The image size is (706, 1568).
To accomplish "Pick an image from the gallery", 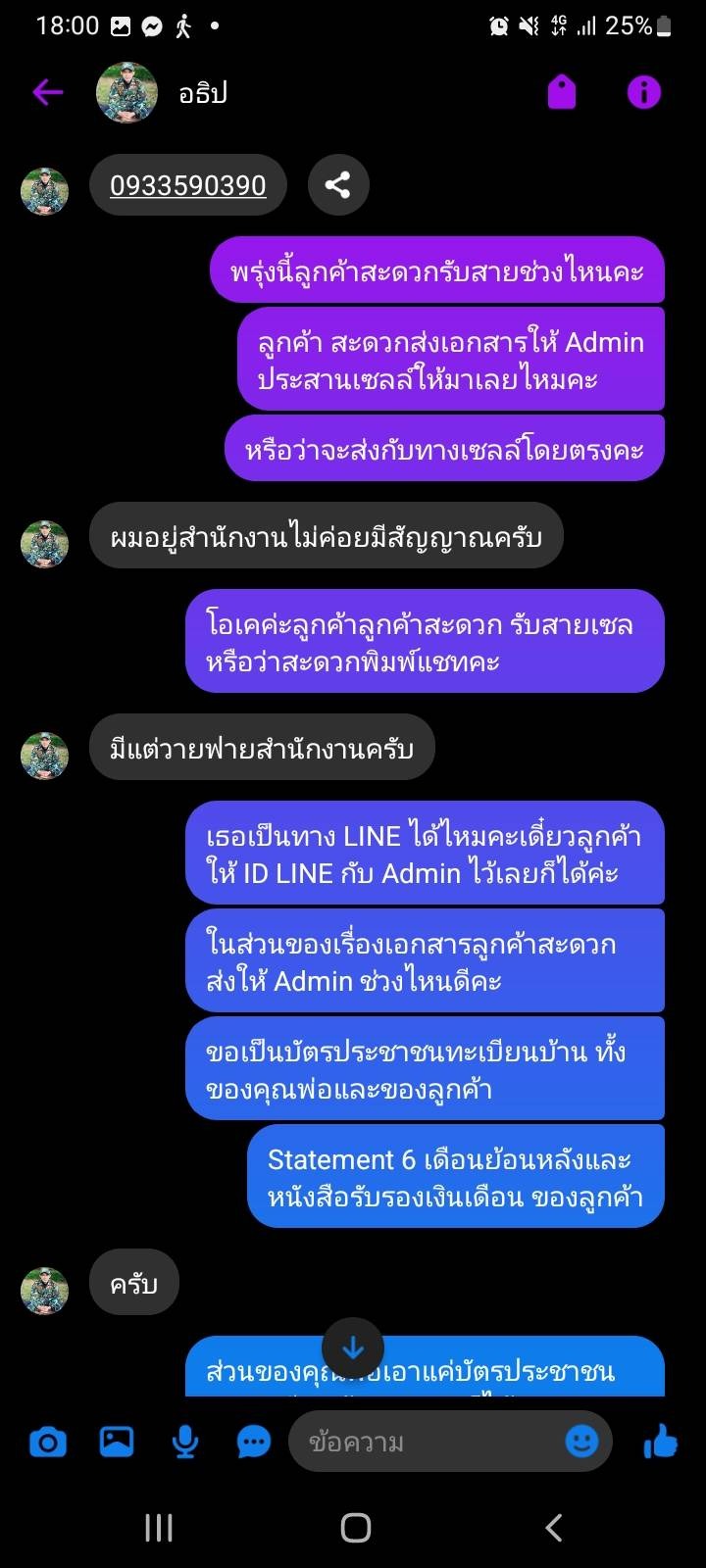I will coord(116,1442).
